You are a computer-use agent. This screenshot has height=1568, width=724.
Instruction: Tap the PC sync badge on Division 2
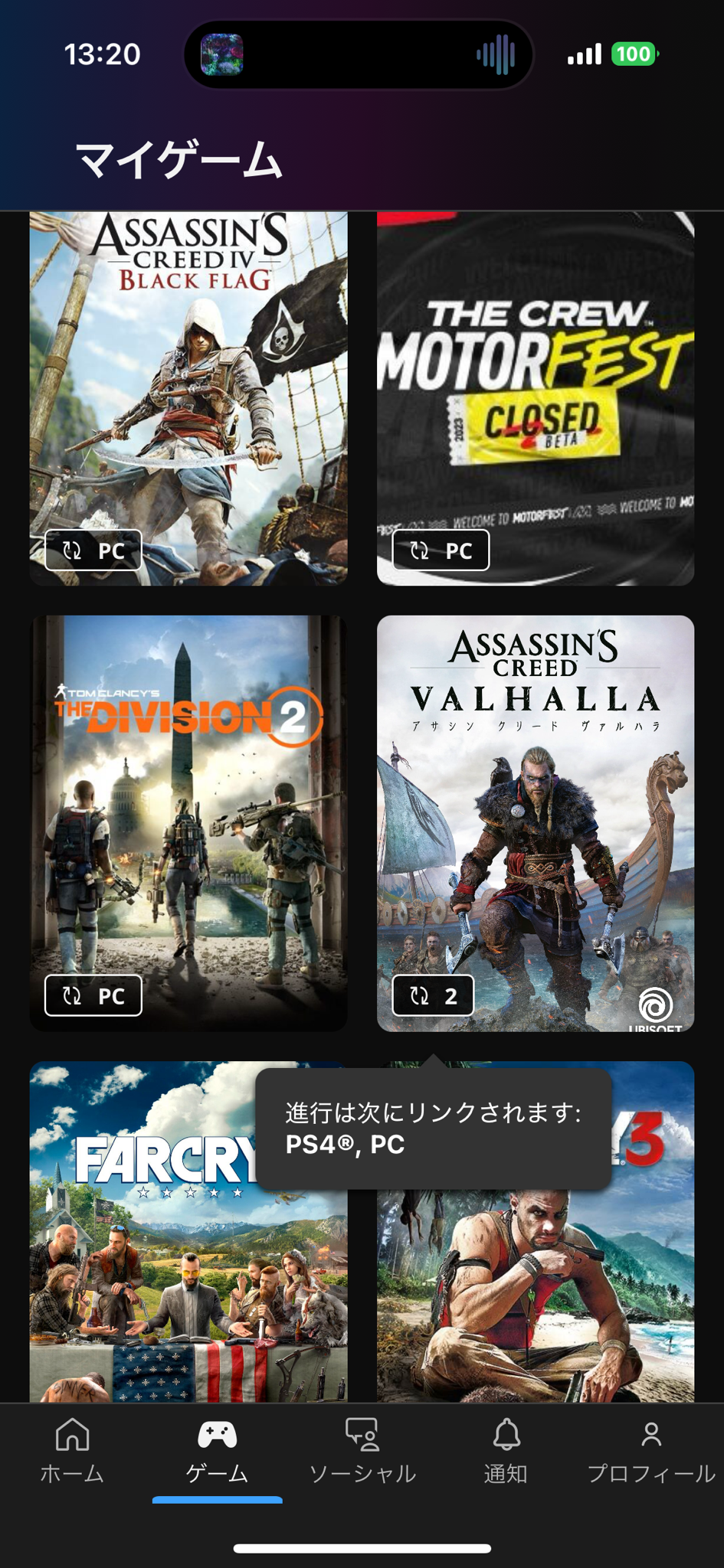point(93,995)
